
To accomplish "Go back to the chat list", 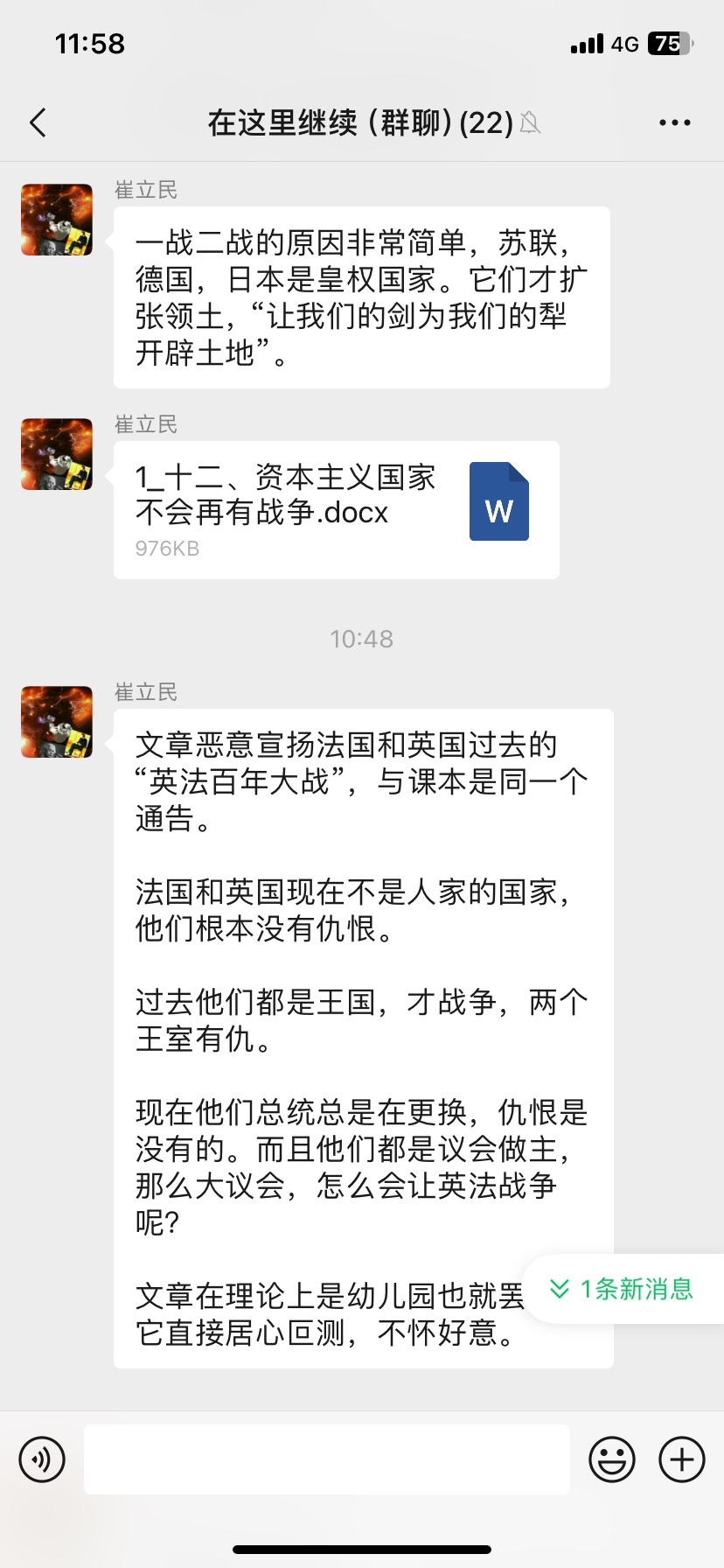I will (x=38, y=123).
